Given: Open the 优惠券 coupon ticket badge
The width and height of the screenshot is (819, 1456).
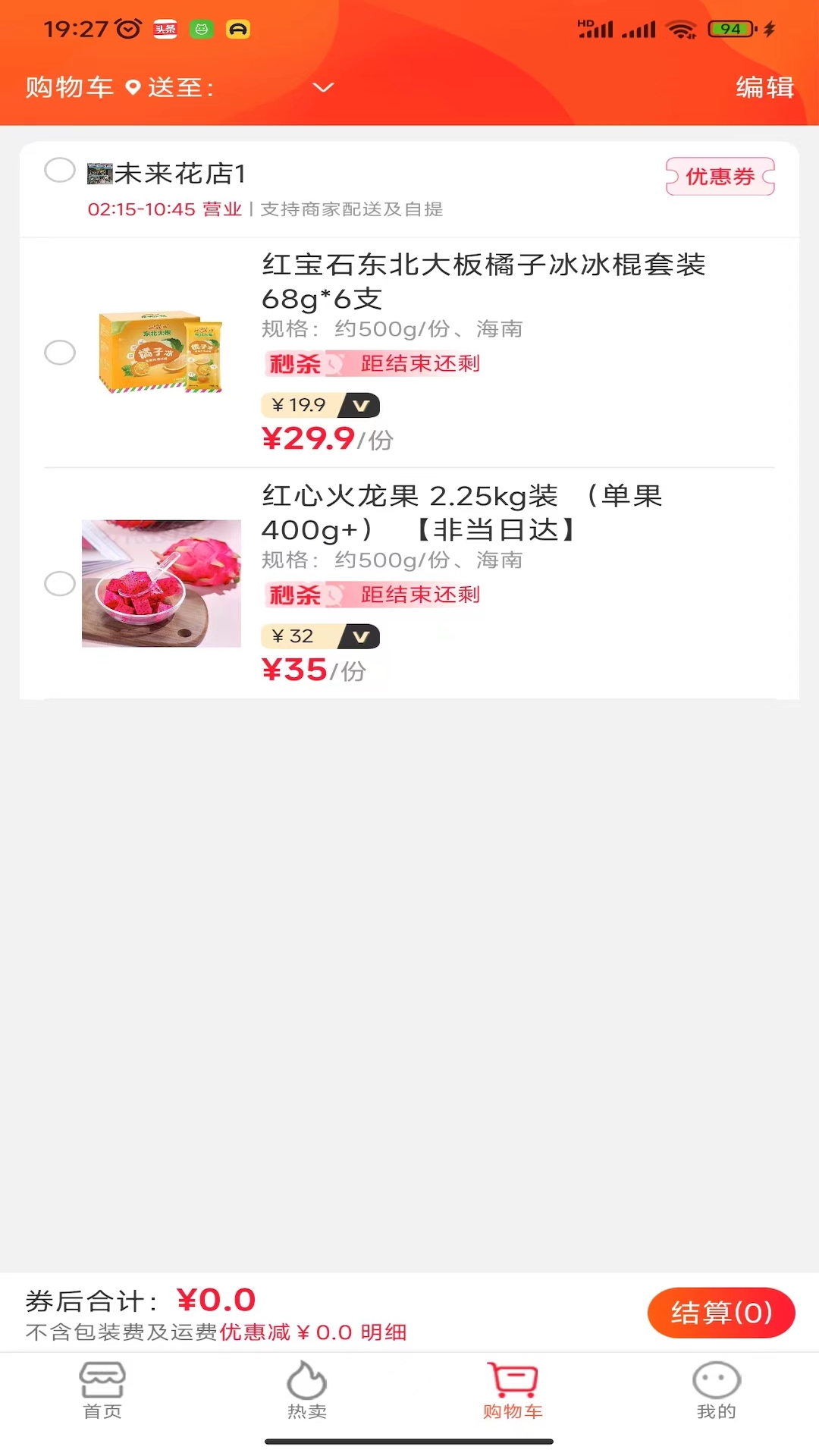Looking at the screenshot, I should 719,177.
